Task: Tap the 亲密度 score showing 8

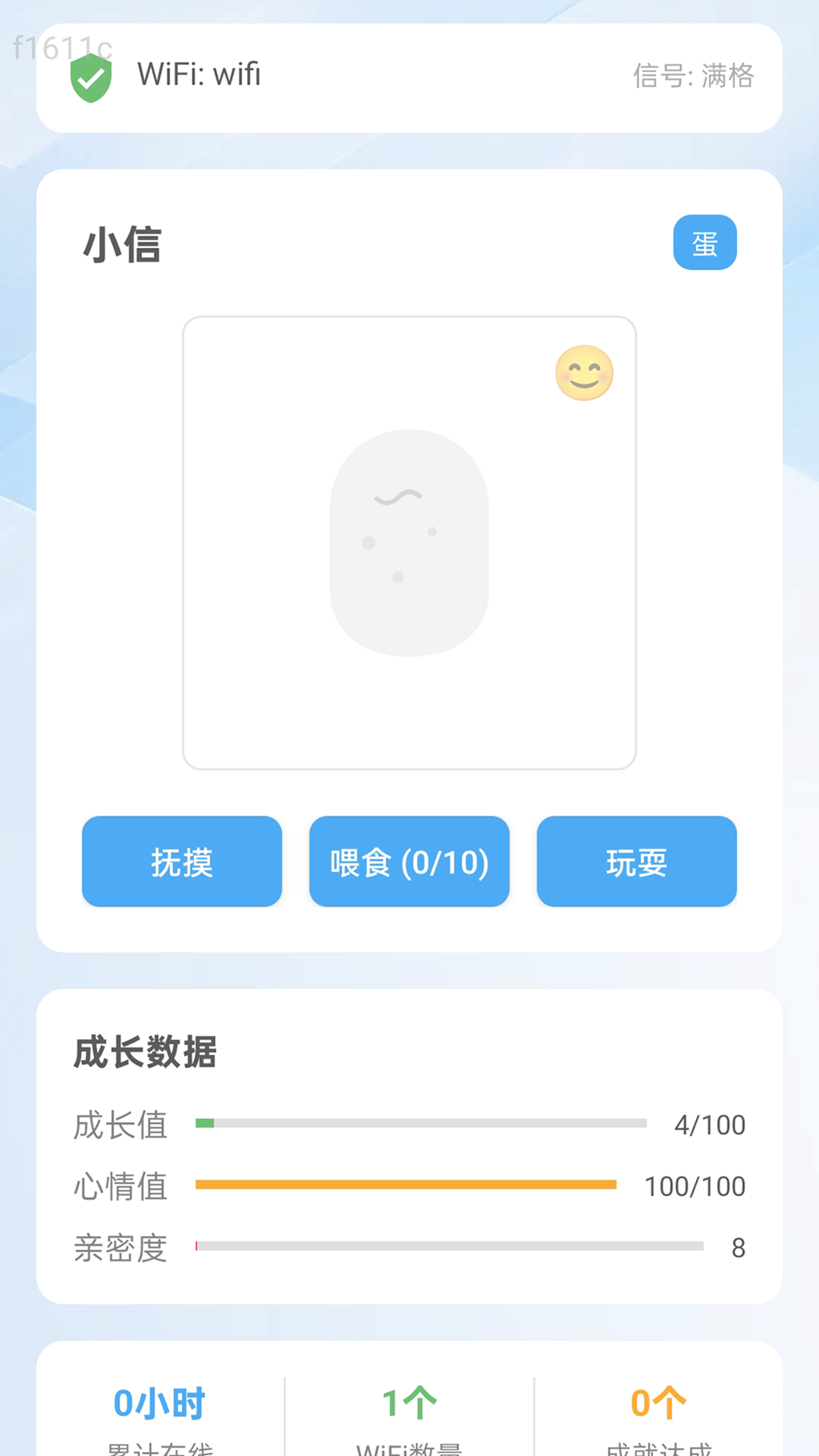Action: pyautogui.click(x=737, y=1247)
